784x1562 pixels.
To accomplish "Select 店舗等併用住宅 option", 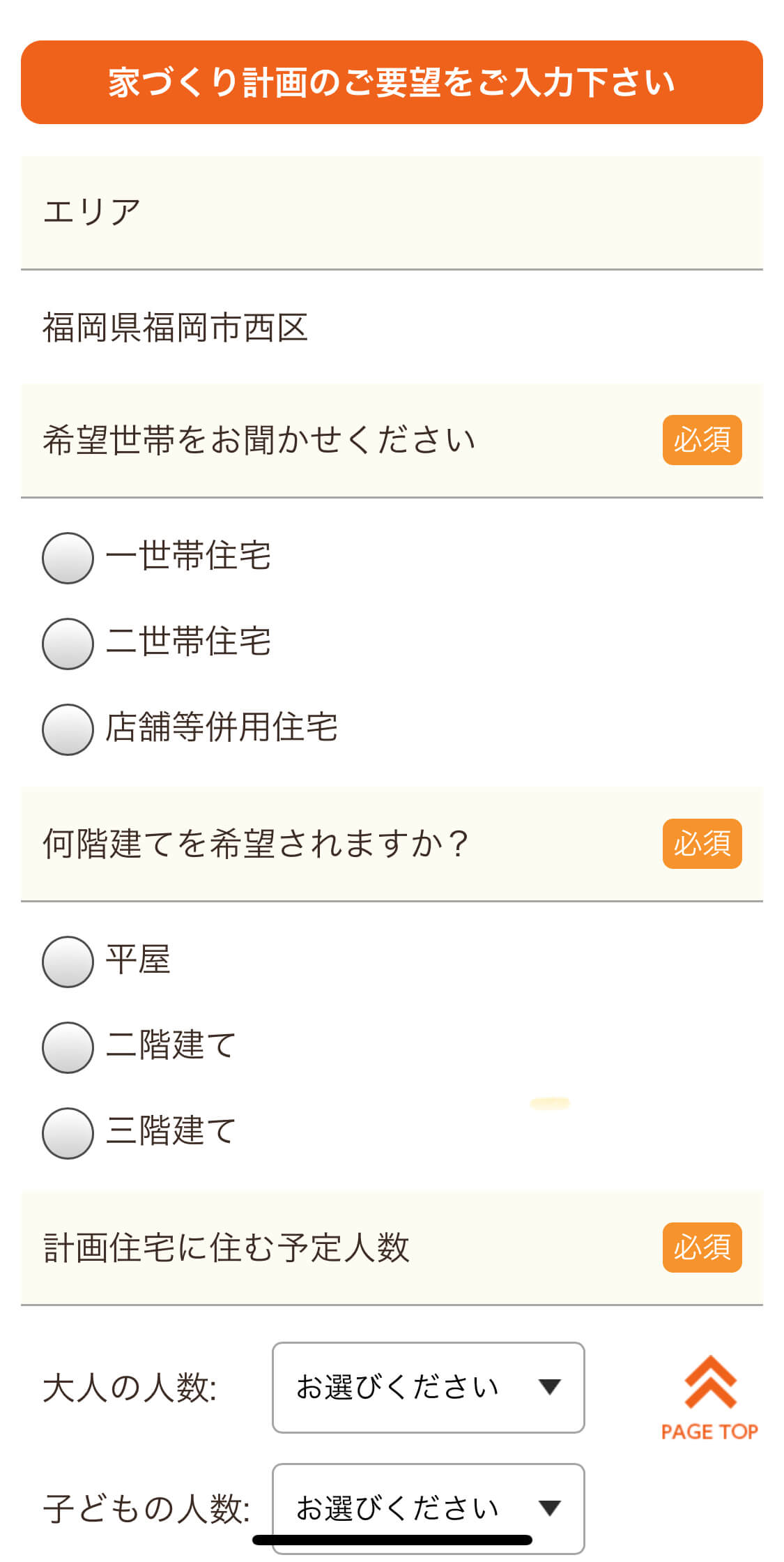I will click(x=68, y=729).
